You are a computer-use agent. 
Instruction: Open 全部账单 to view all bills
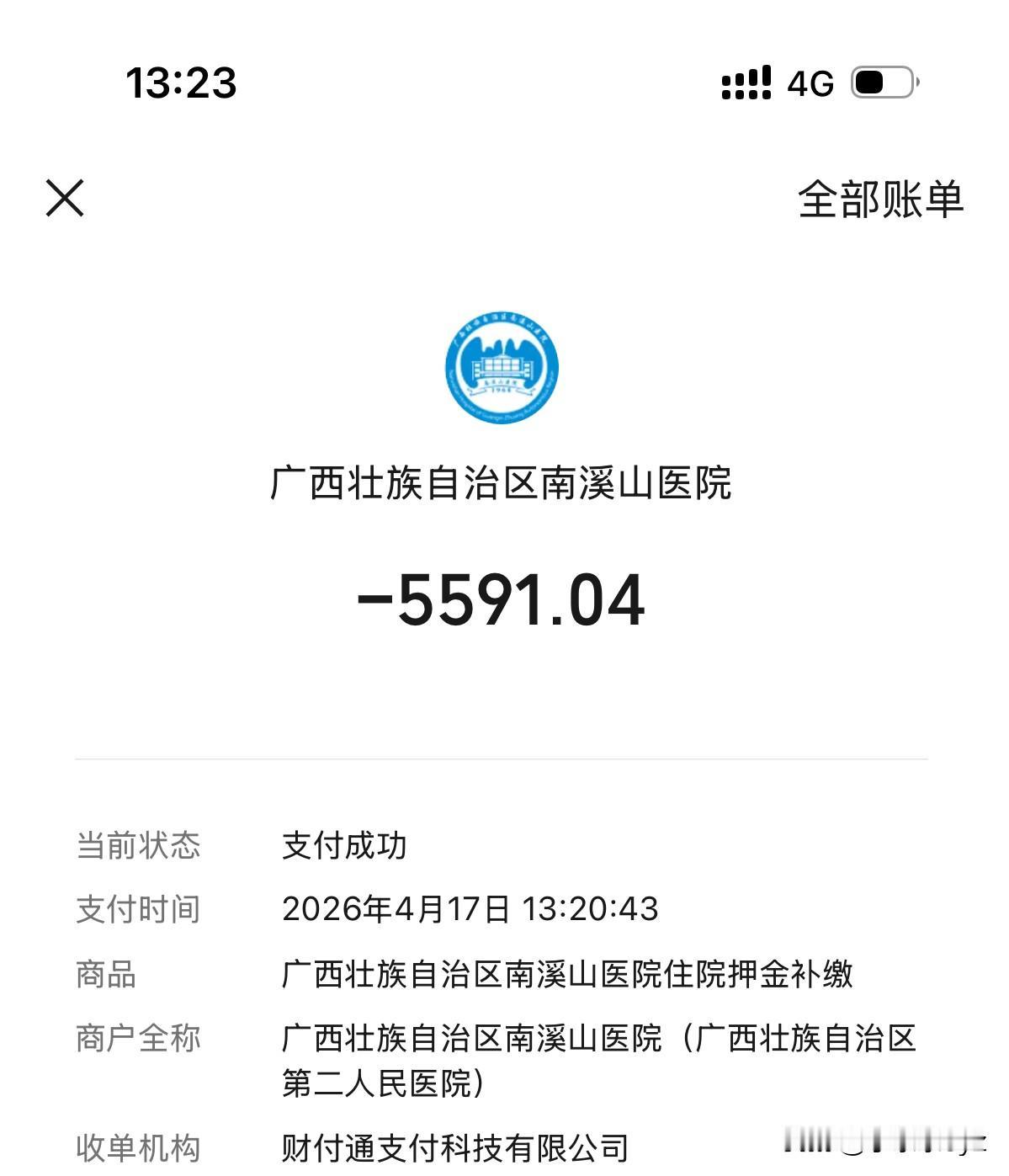coord(880,200)
